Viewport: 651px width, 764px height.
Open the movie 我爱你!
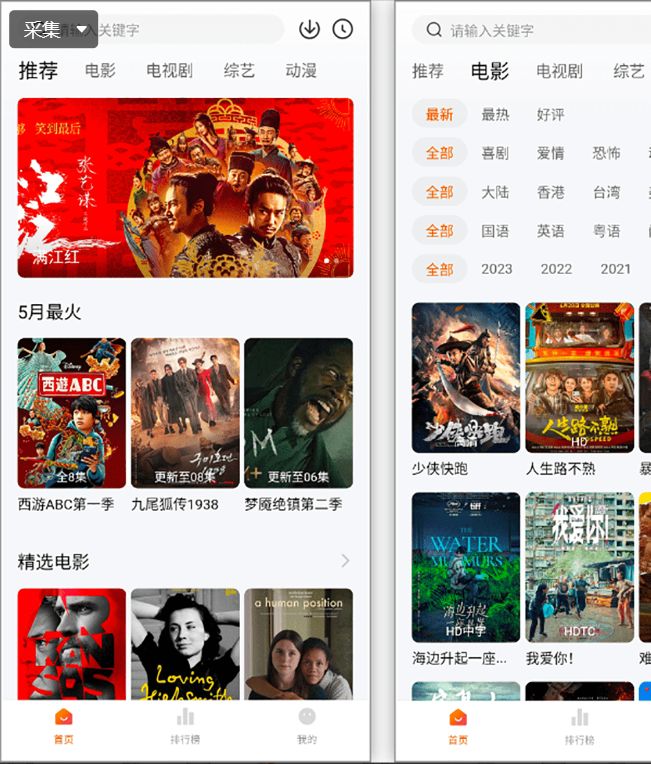(x=579, y=567)
